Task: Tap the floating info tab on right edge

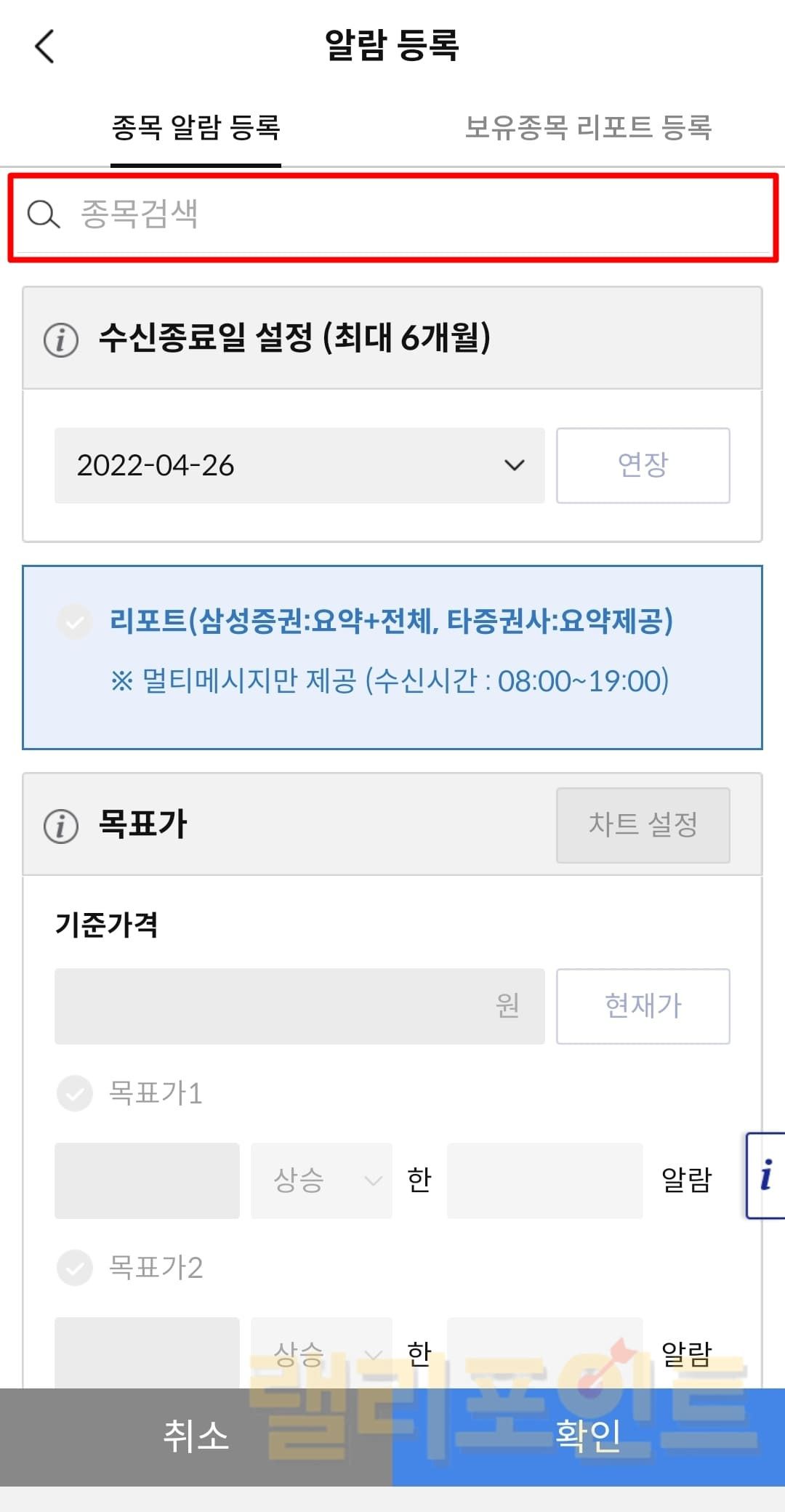Action: pyautogui.click(x=766, y=1175)
